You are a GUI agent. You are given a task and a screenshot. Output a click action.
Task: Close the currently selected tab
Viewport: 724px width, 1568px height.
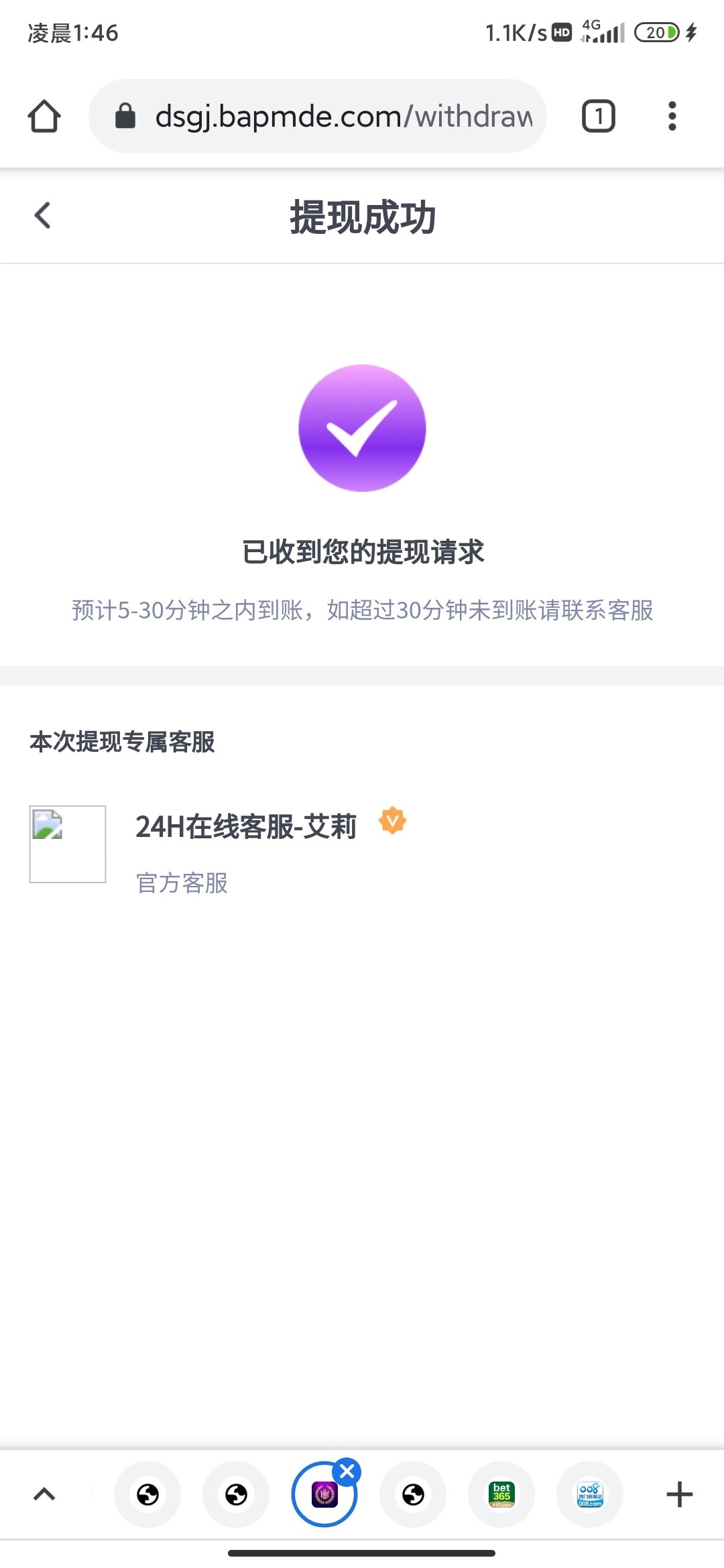tap(347, 1471)
